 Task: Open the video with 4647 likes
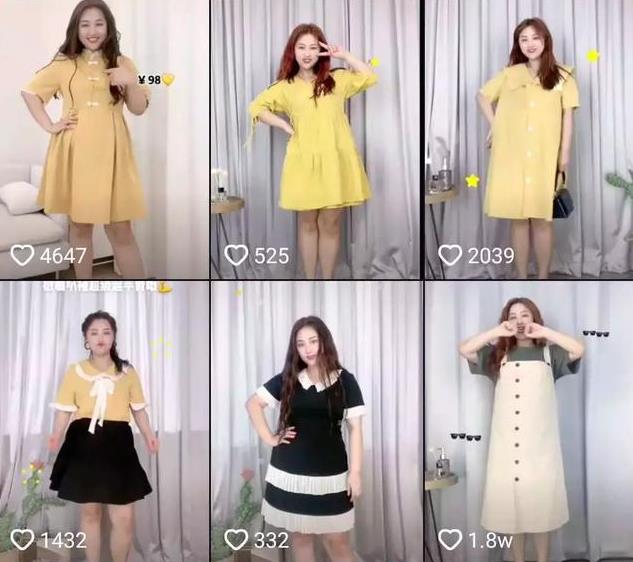click(x=104, y=140)
